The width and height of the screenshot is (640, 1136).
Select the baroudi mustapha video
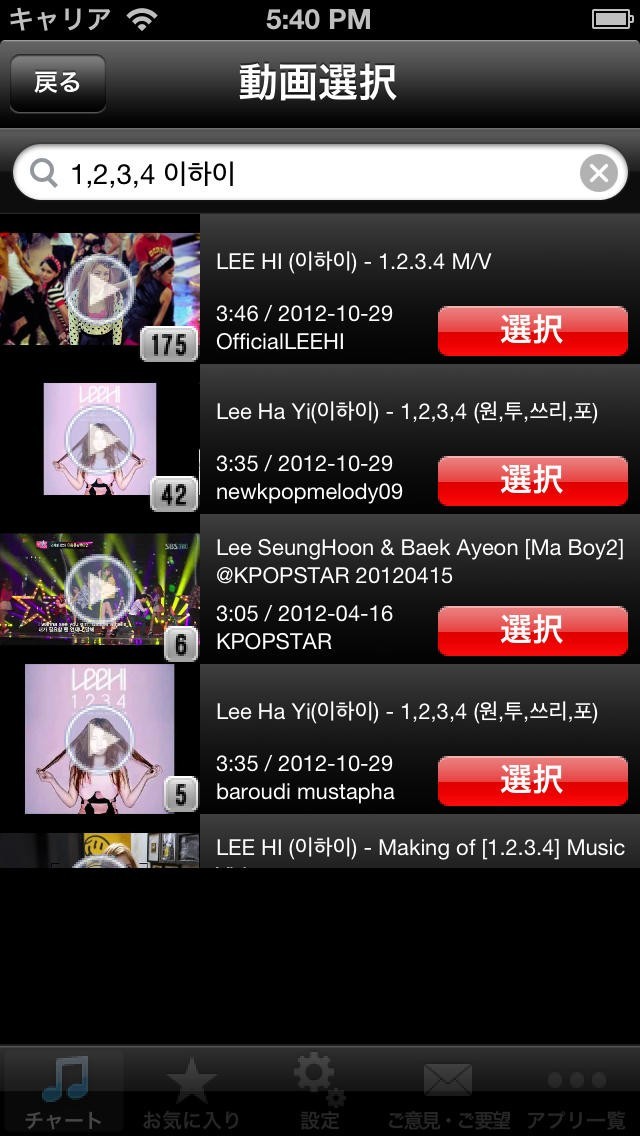(532, 781)
